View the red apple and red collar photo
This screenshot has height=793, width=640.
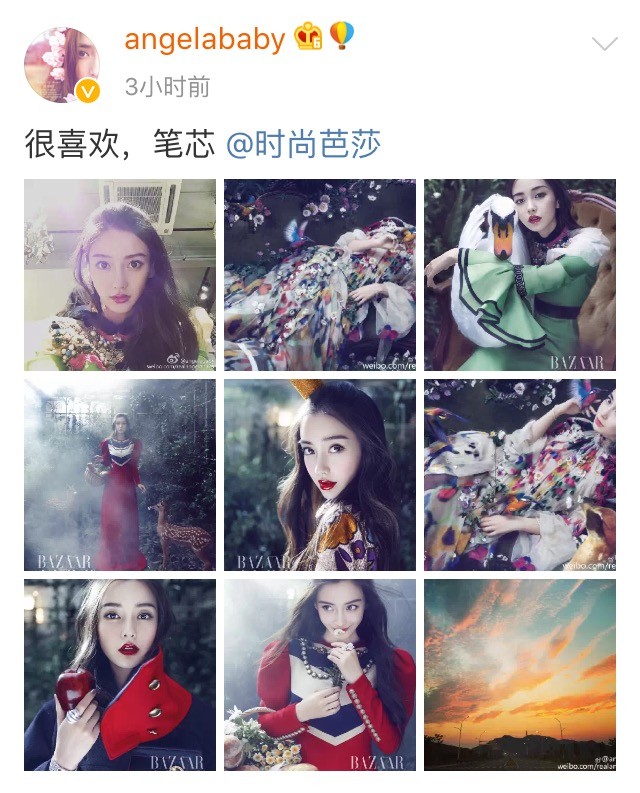click(120, 675)
